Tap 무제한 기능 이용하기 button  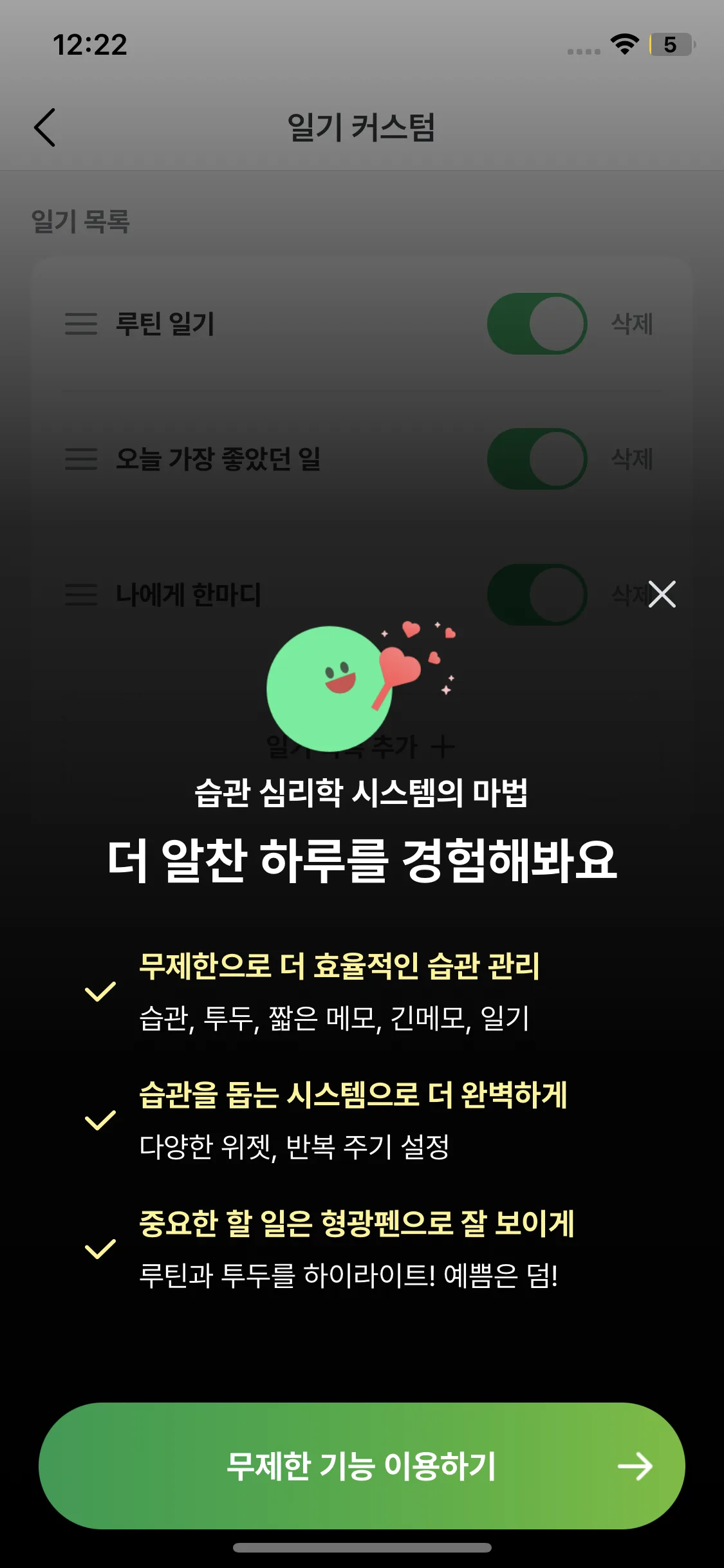click(x=362, y=1466)
